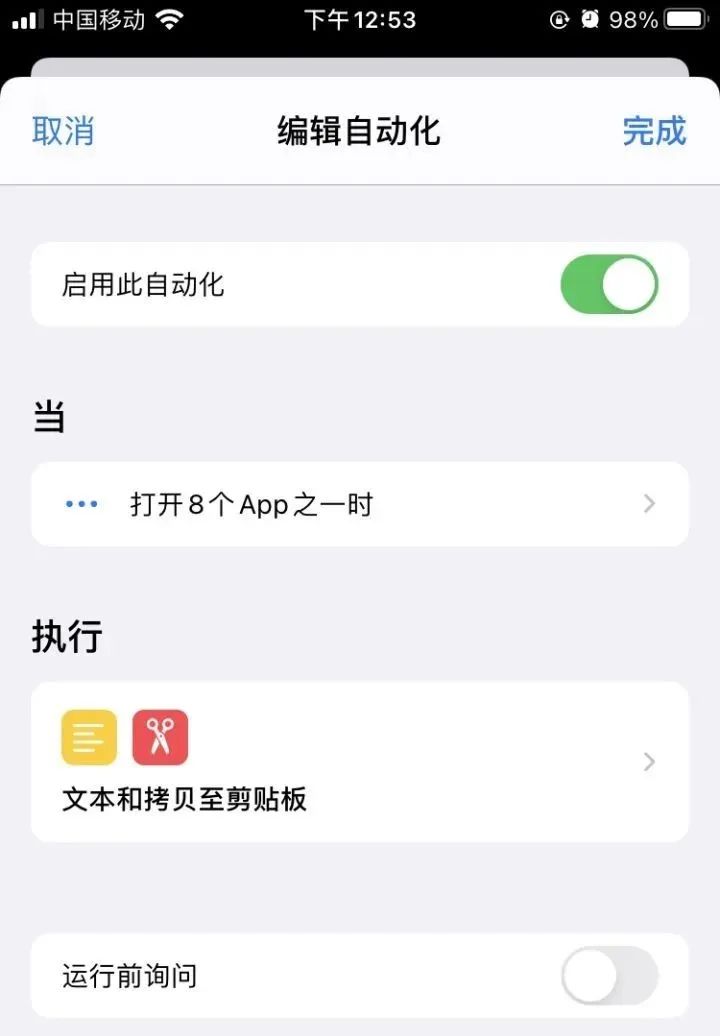Open the 文本和拷贝至剪贴板 action row
Screen dimensions: 720x1036
coord(360,762)
